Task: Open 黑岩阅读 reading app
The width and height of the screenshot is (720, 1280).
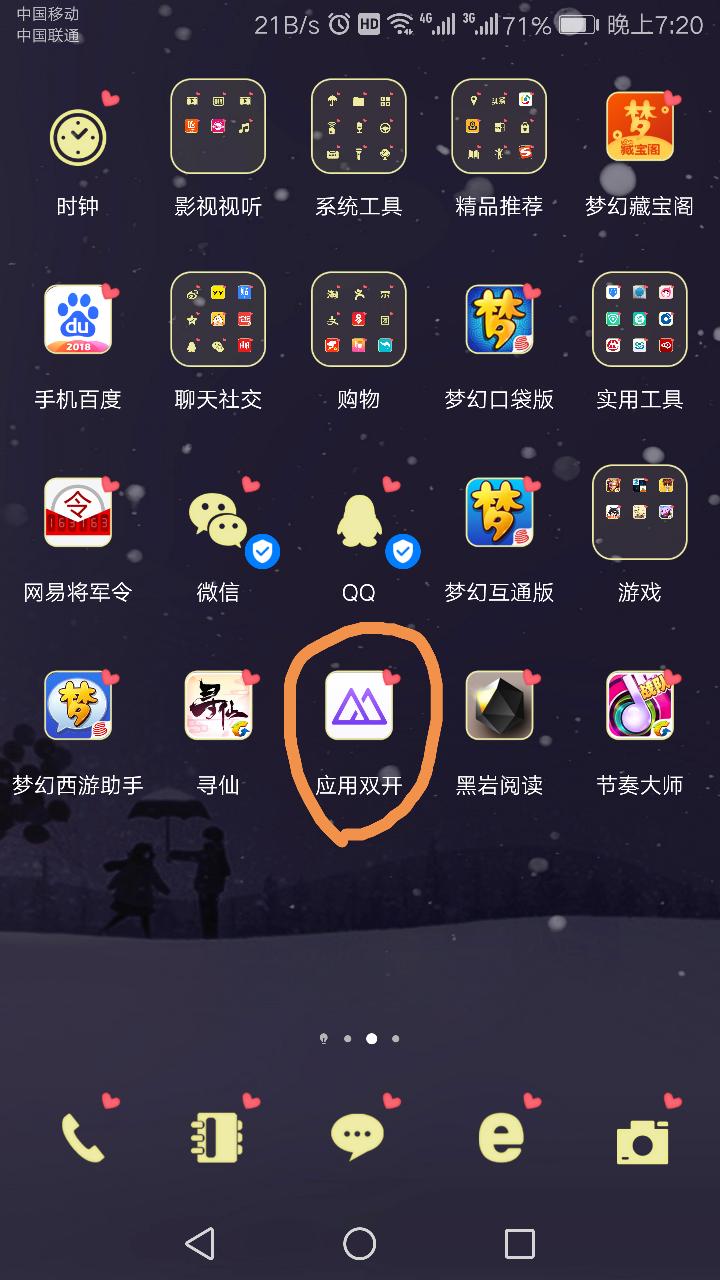Action: coord(499,706)
